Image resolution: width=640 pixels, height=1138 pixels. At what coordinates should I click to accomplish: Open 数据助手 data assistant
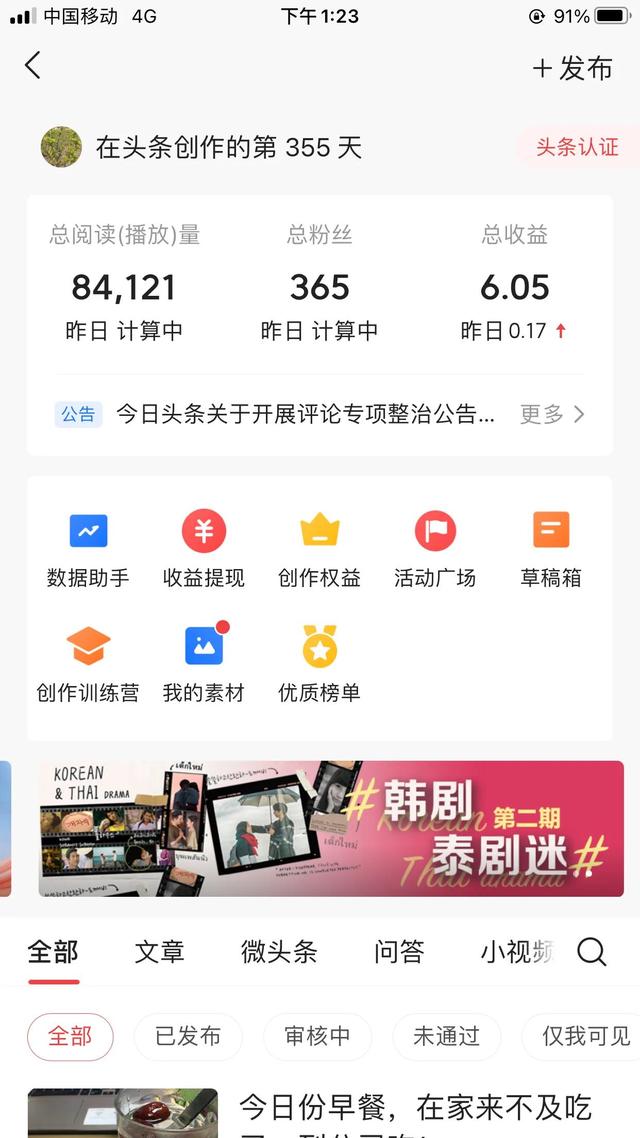point(88,548)
